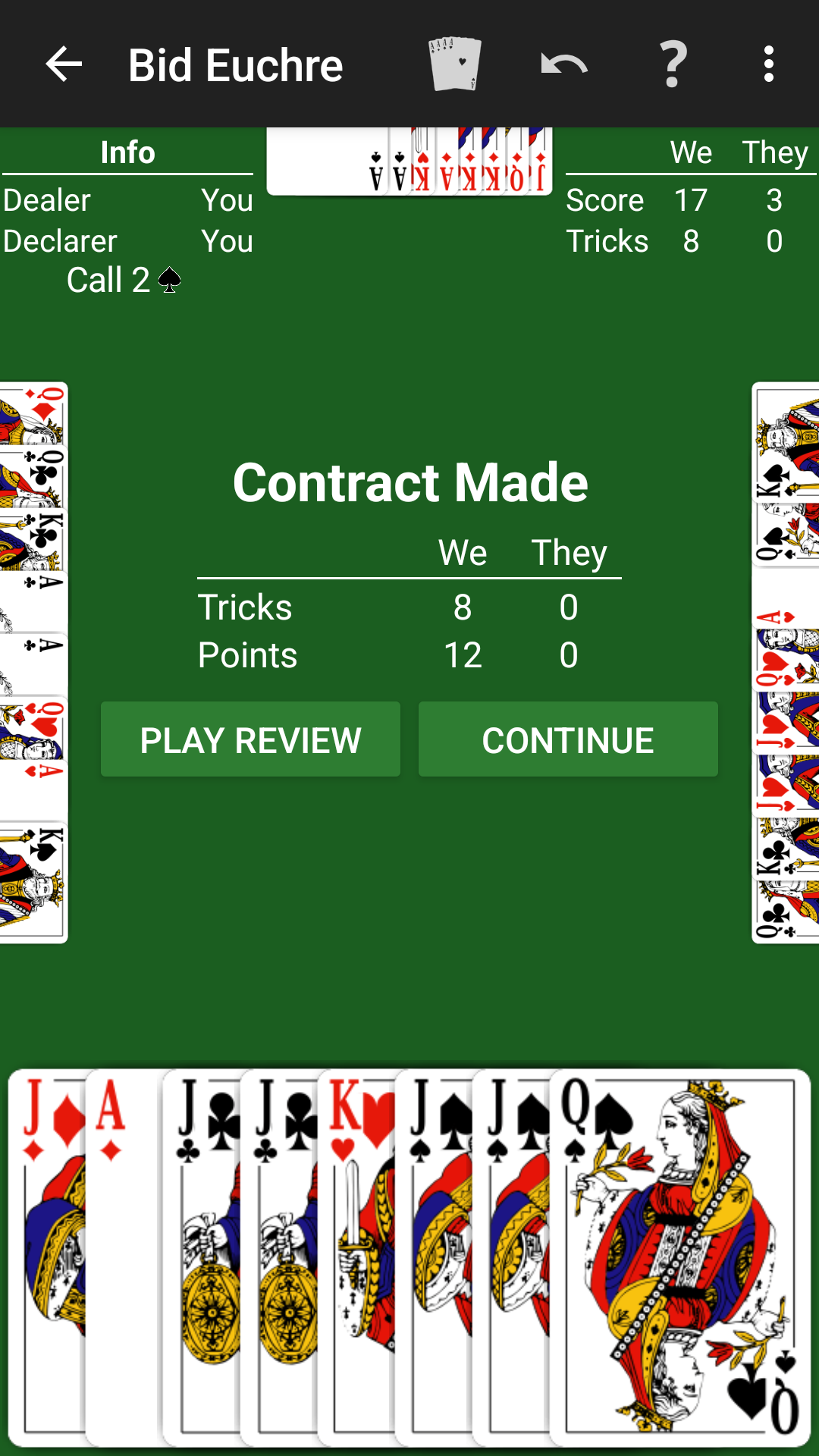
Task: Open the three-dot overflow menu
Action: click(768, 64)
